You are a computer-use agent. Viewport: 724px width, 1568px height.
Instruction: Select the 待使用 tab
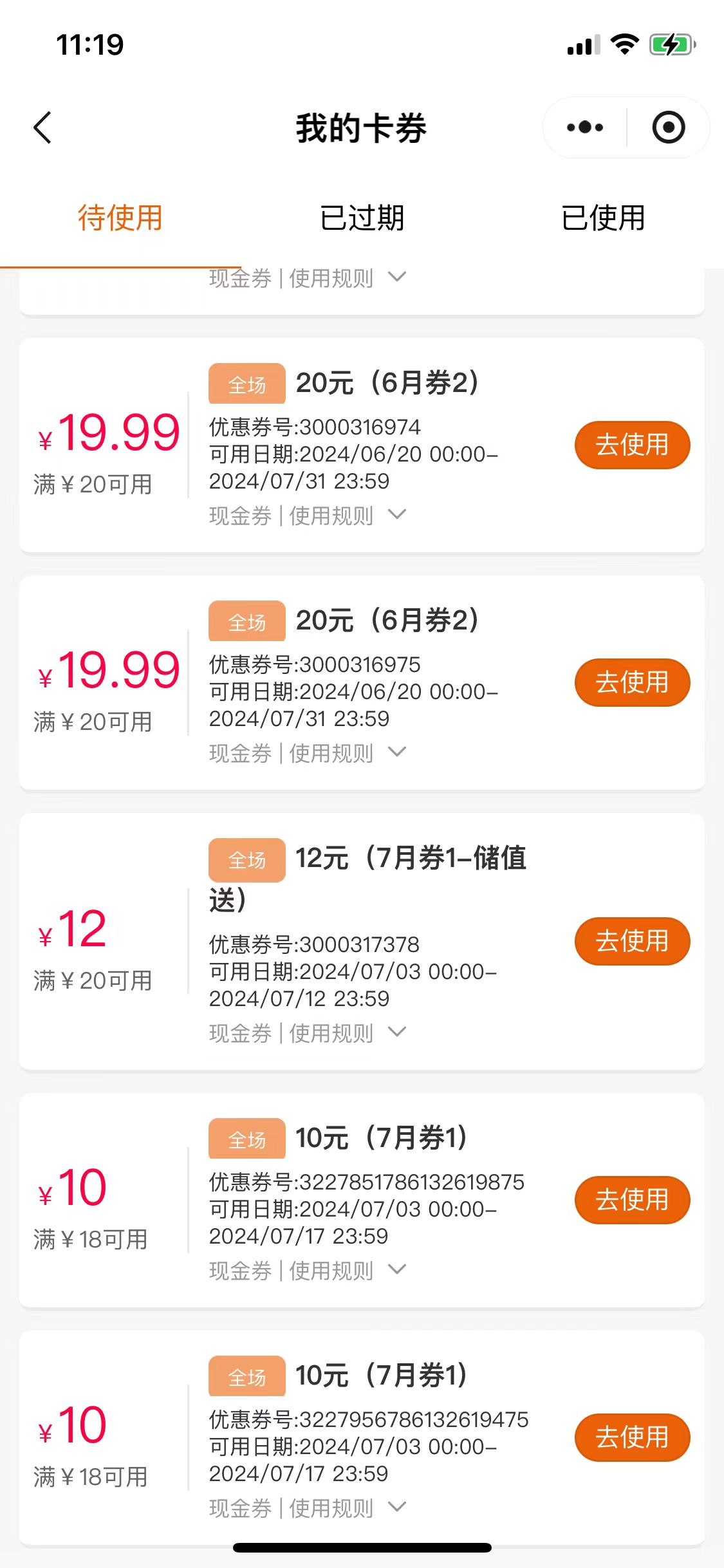pyautogui.click(x=120, y=218)
